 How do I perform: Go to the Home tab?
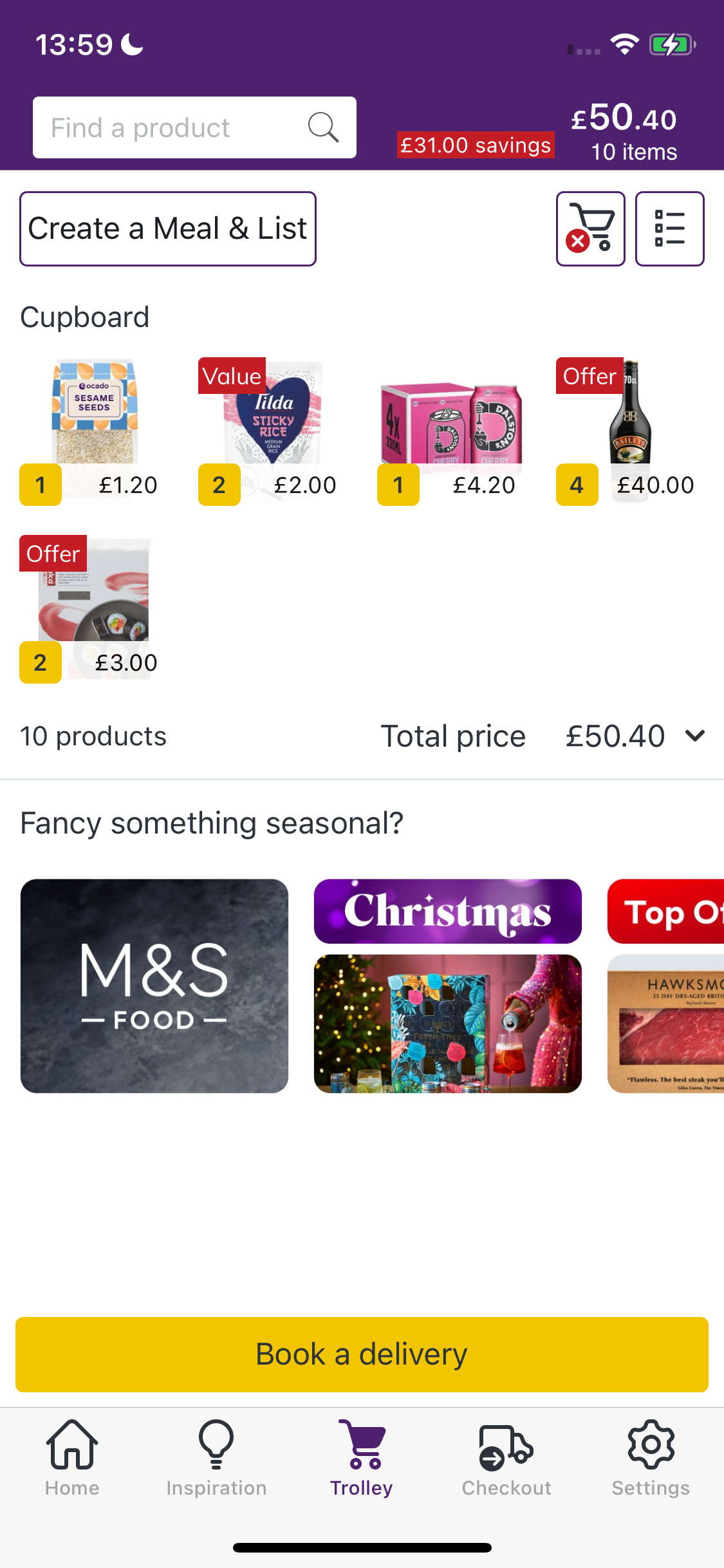(72, 1459)
